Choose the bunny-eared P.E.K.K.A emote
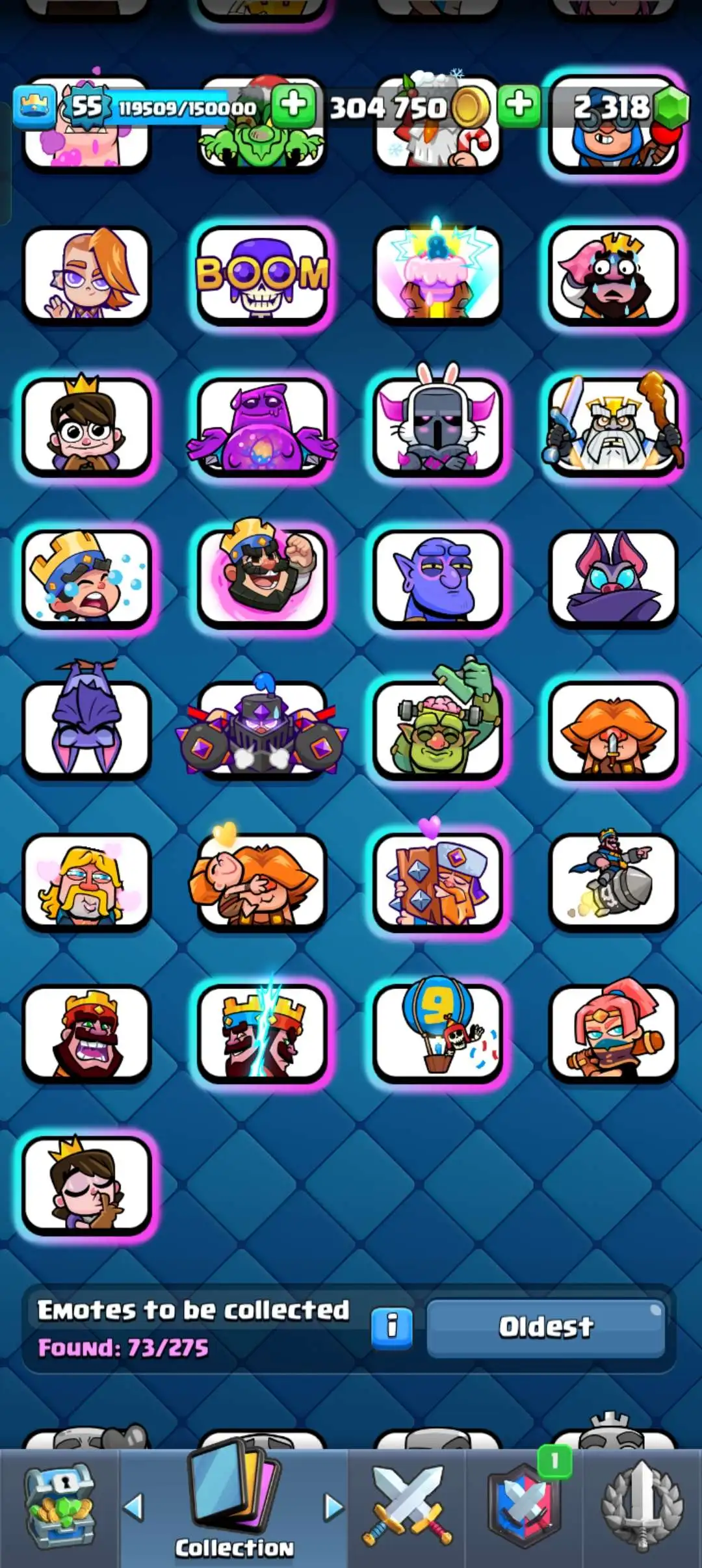This screenshot has height=1568, width=702. coord(437,426)
